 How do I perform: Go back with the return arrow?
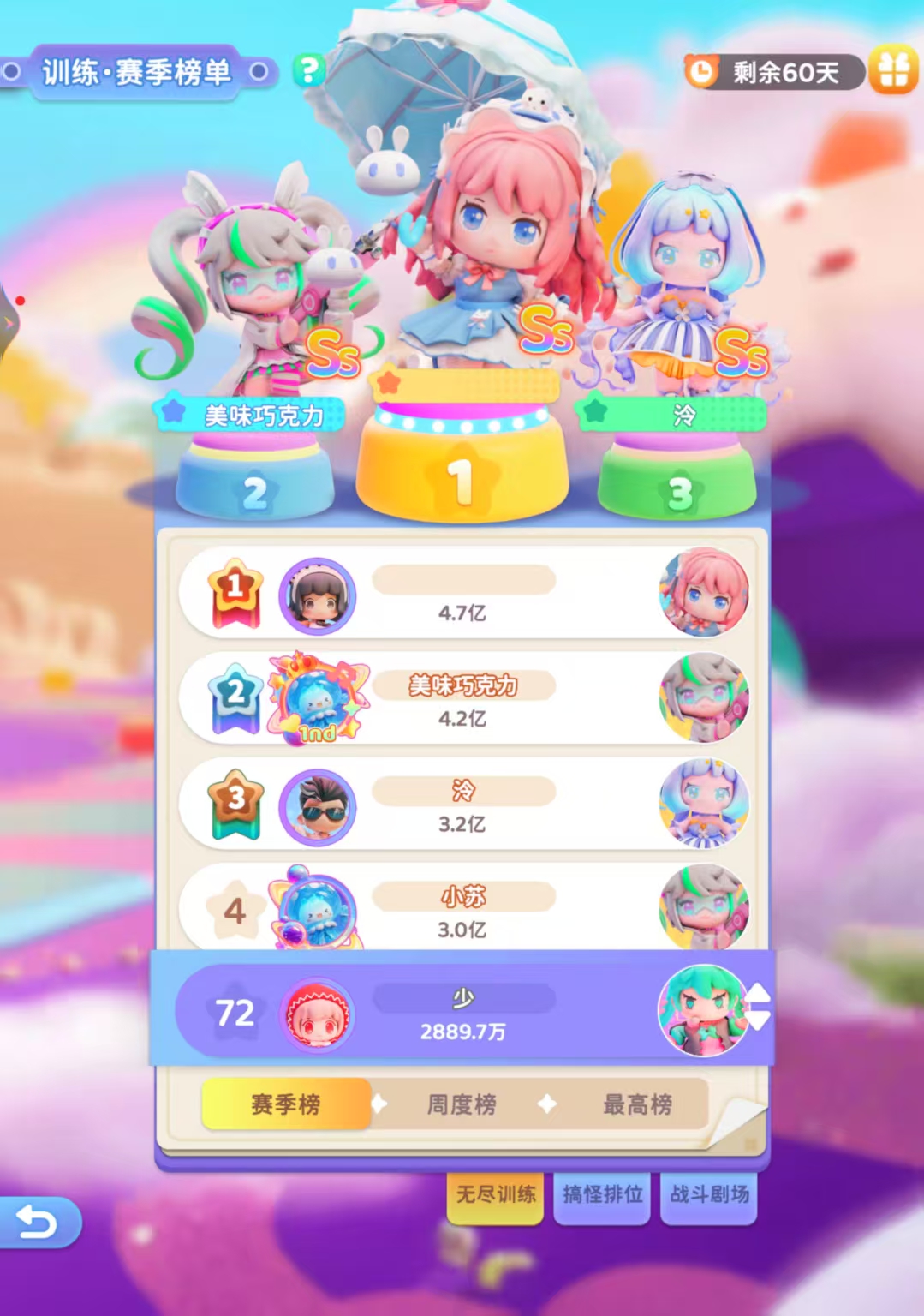39,1222
